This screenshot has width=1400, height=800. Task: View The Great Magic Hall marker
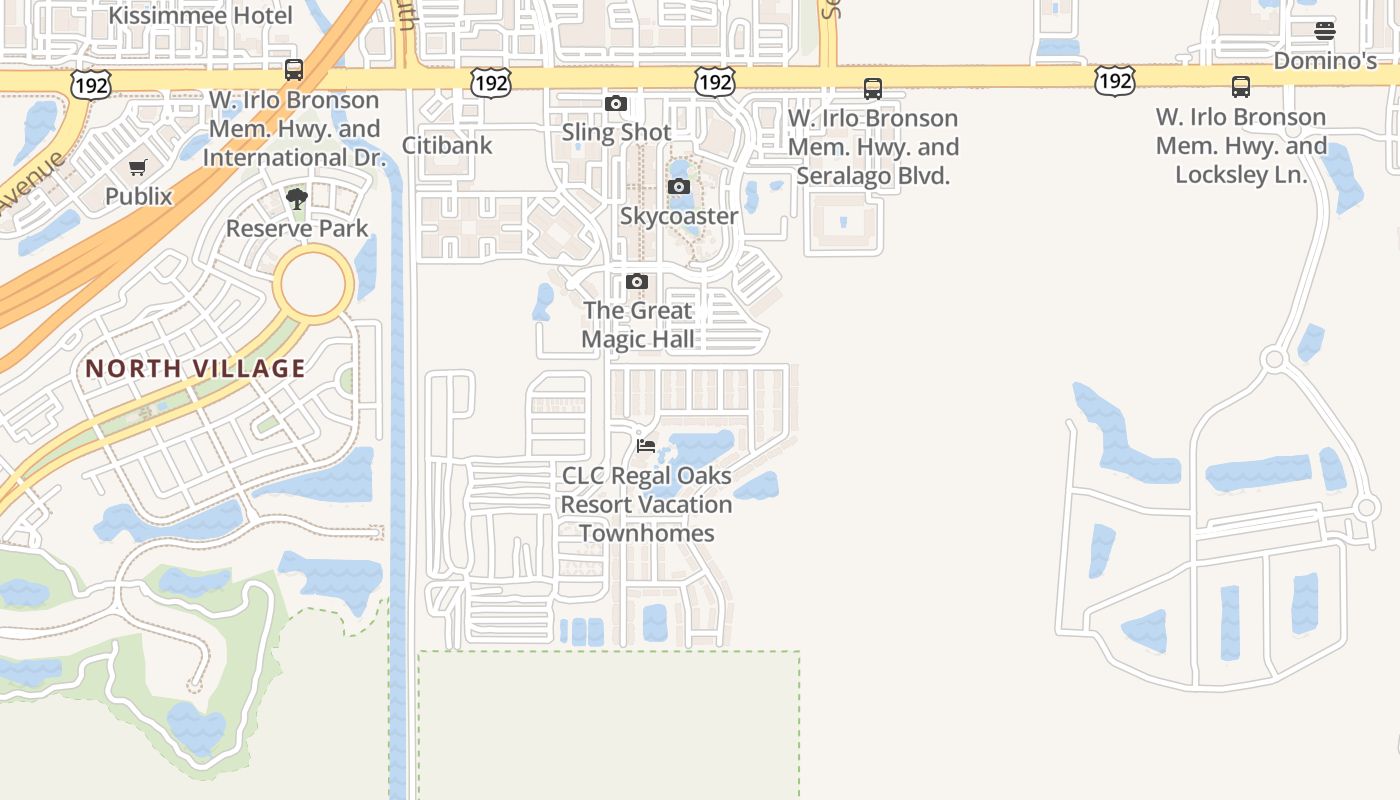pyautogui.click(x=637, y=282)
